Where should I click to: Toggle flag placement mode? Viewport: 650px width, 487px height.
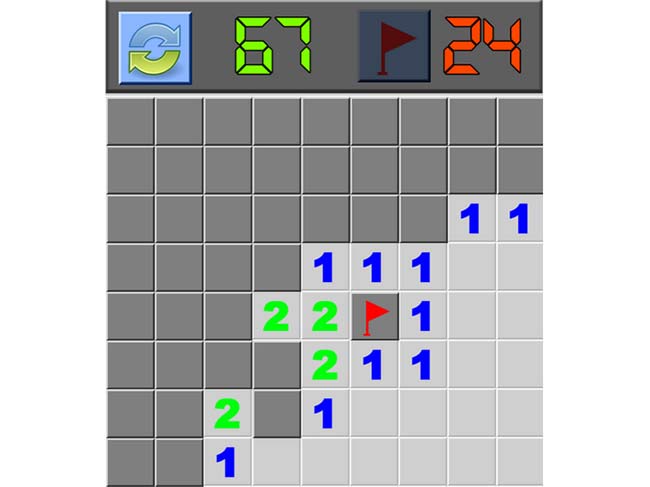394,46
